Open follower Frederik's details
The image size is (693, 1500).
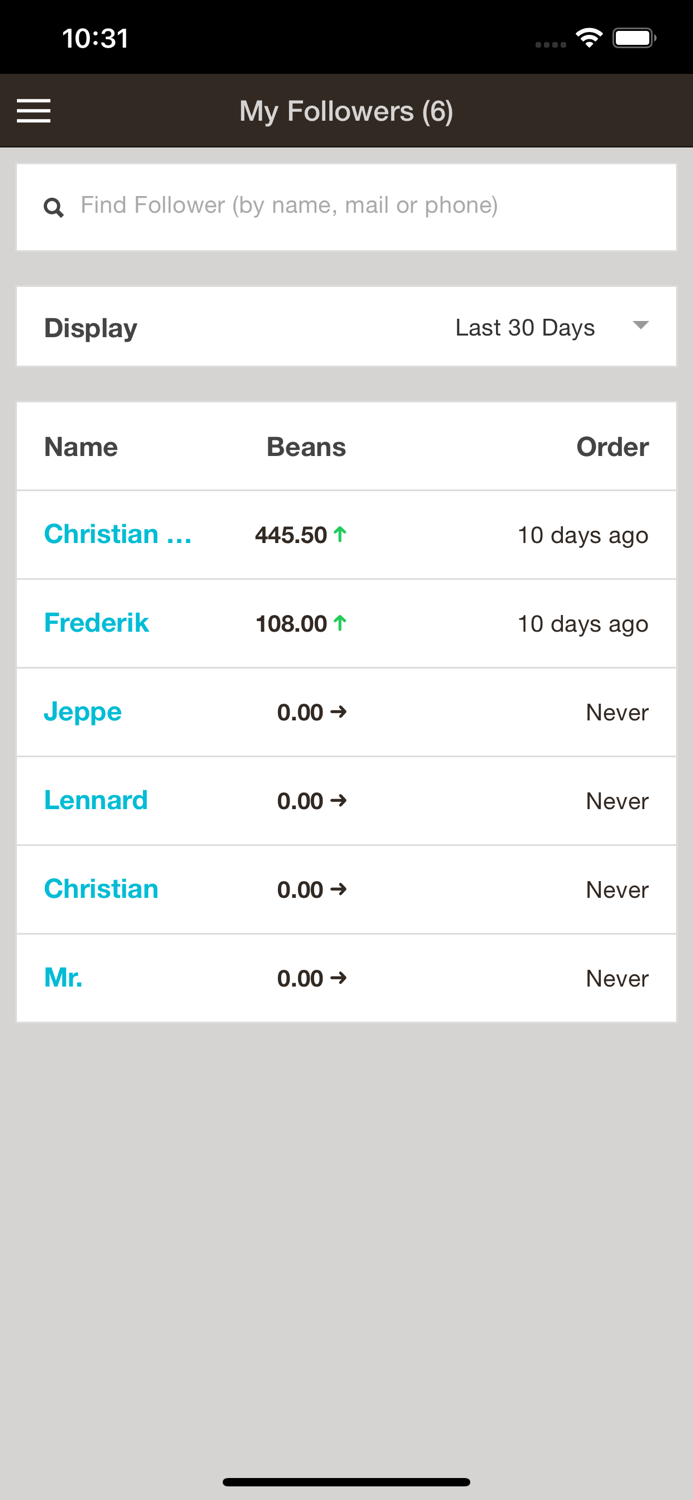point(97,623)
